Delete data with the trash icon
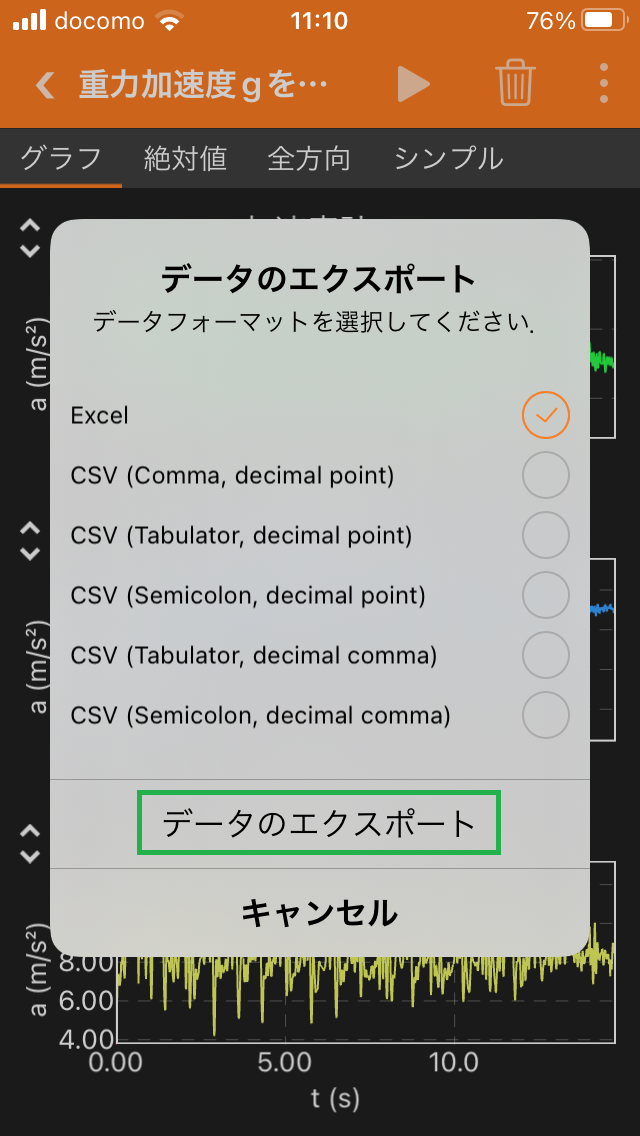Image resolution: width=640 pixels, height=1136 pixels. [x=515, y=84]
